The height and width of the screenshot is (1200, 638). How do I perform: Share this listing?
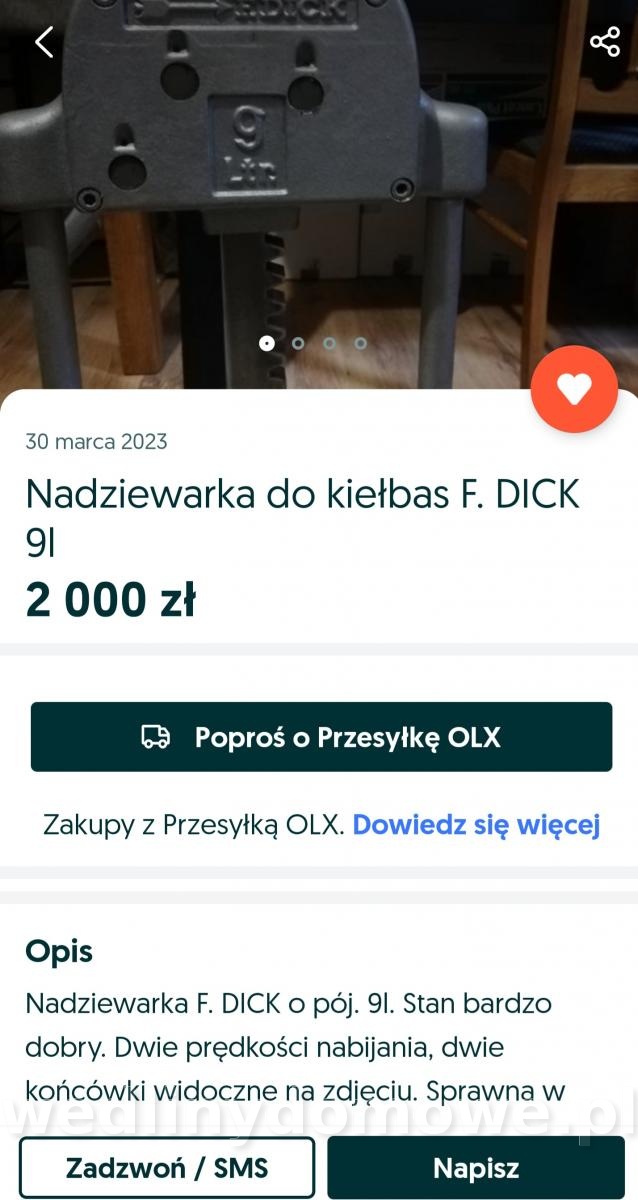[x=605, y=42]
